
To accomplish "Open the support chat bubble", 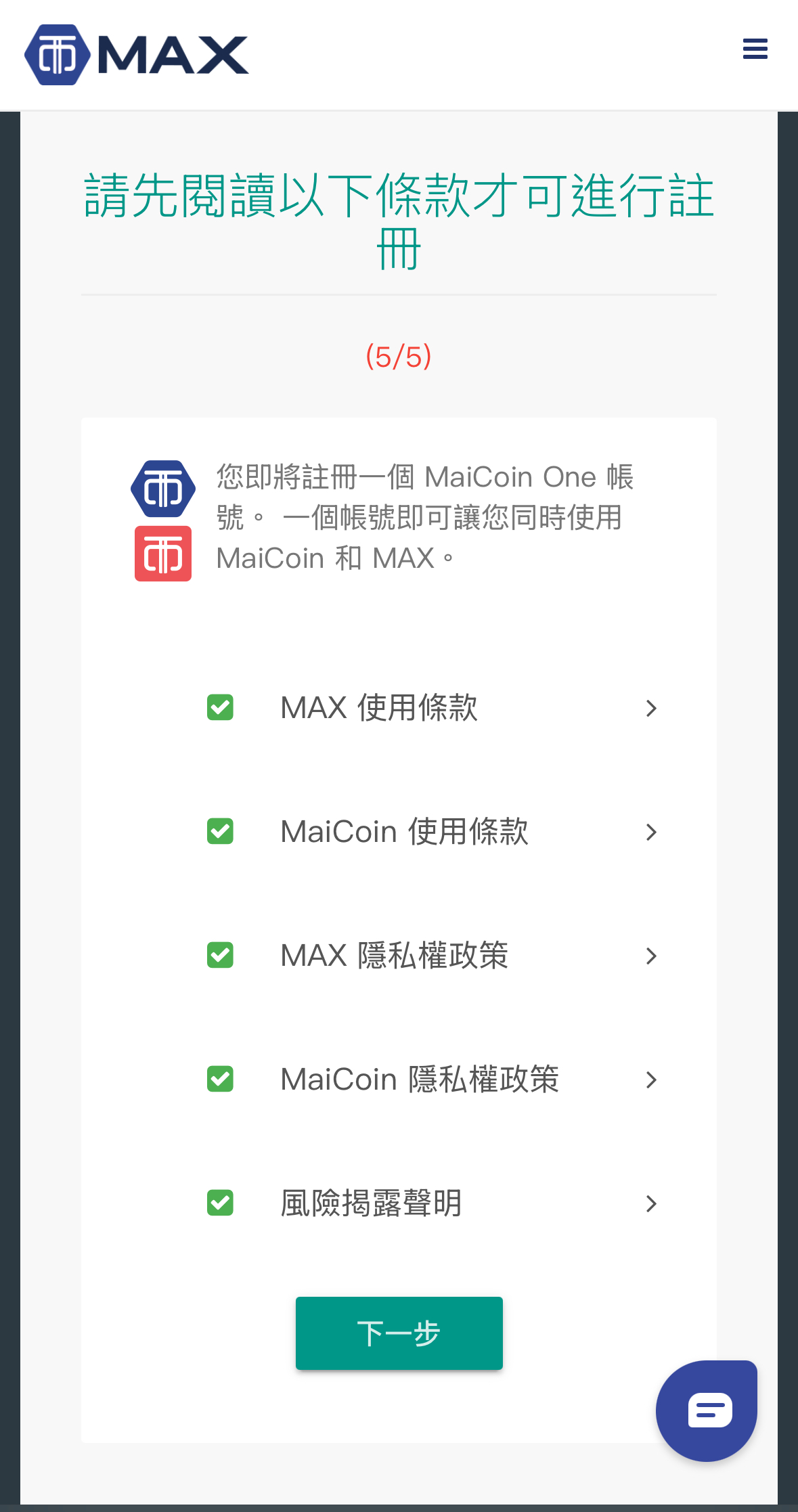I will coord(707,1411).
